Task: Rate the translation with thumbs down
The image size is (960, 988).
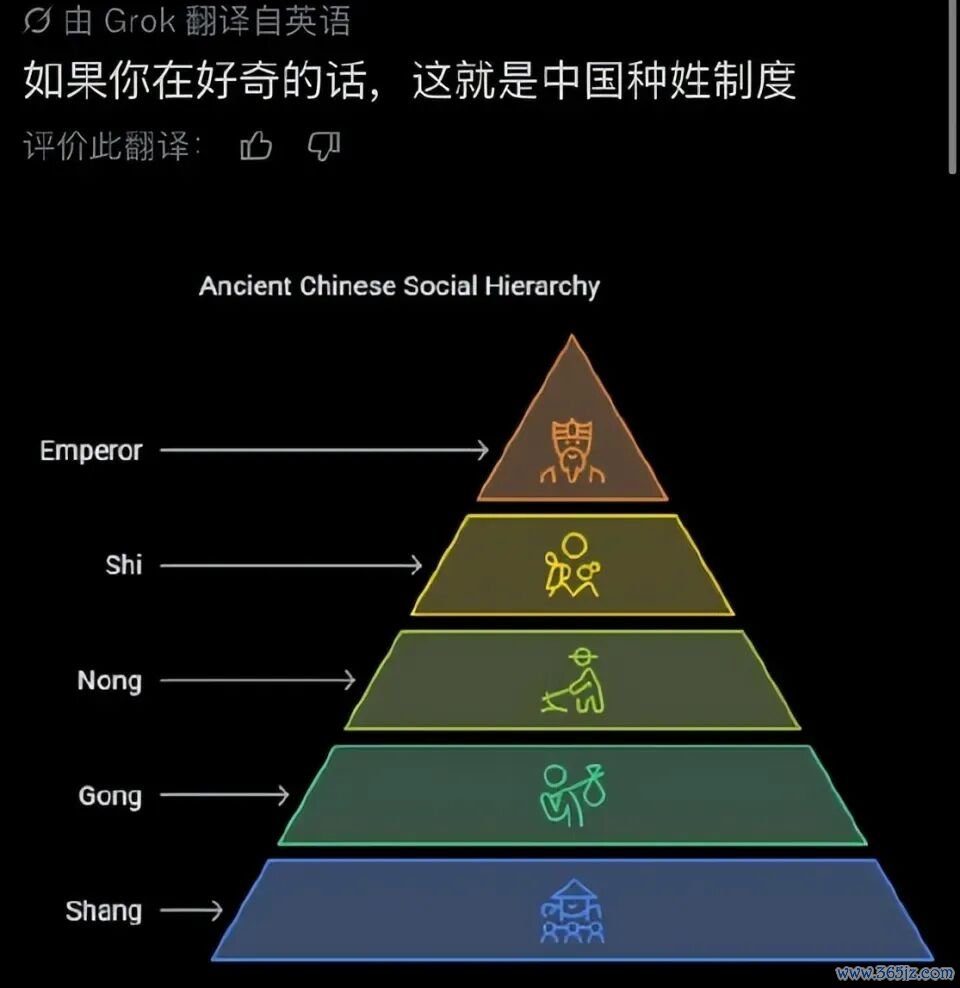Action: pyautogui.click(x=324, y=146)
